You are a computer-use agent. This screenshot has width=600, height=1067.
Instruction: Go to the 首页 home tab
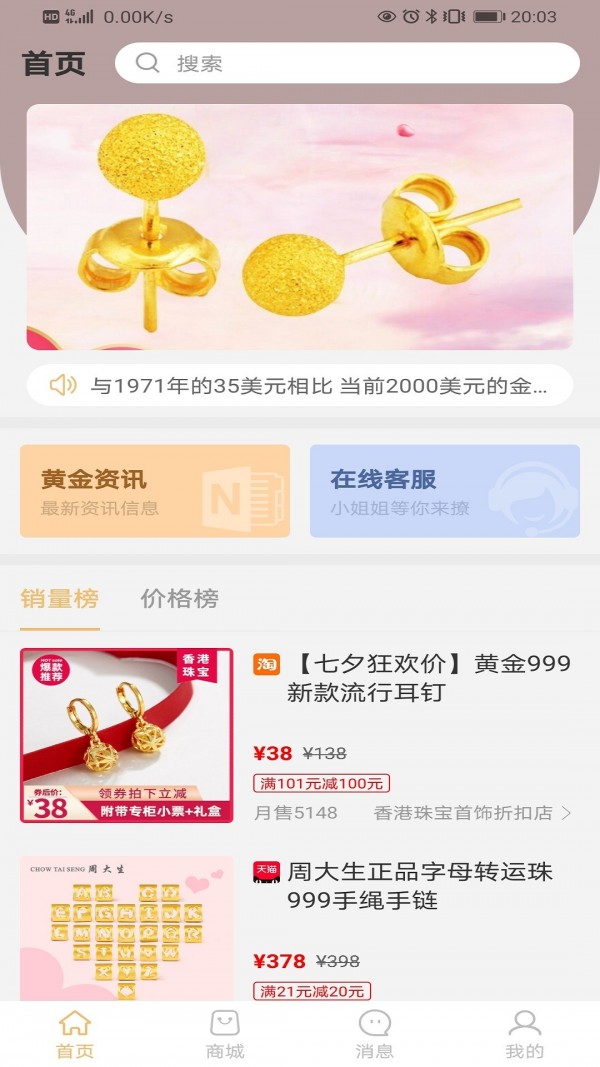(75, 1034)
